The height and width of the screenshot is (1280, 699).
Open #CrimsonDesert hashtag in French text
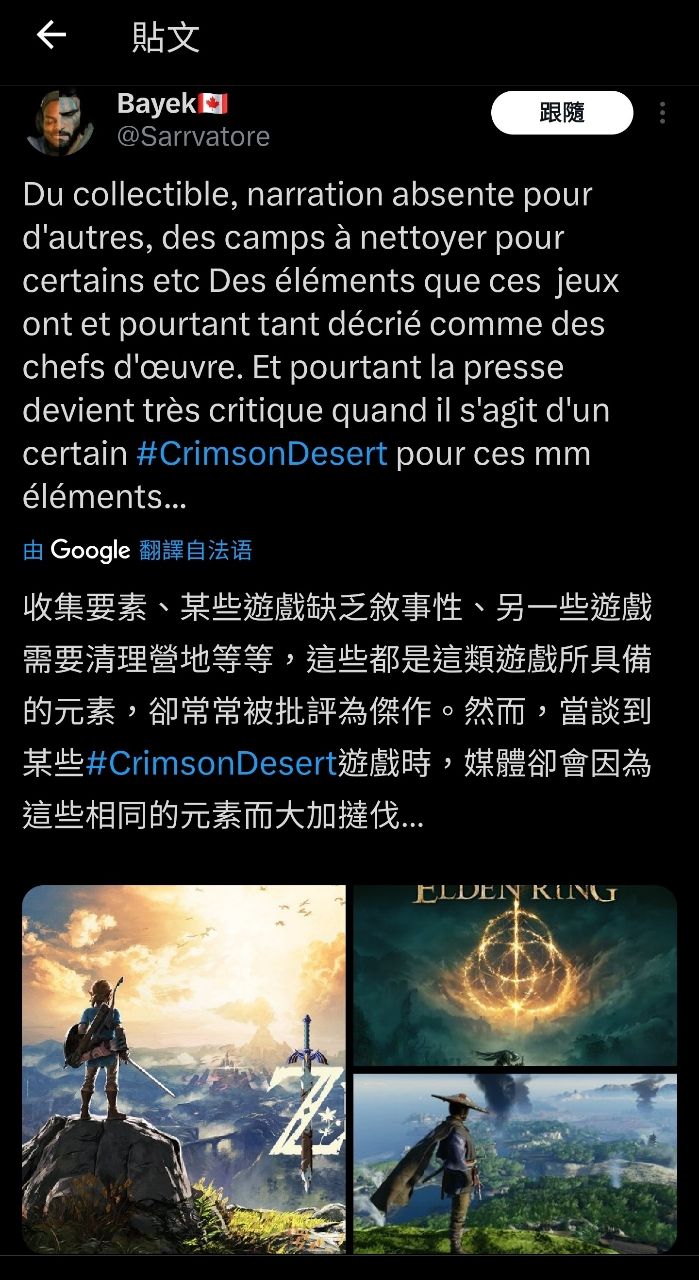262,453
